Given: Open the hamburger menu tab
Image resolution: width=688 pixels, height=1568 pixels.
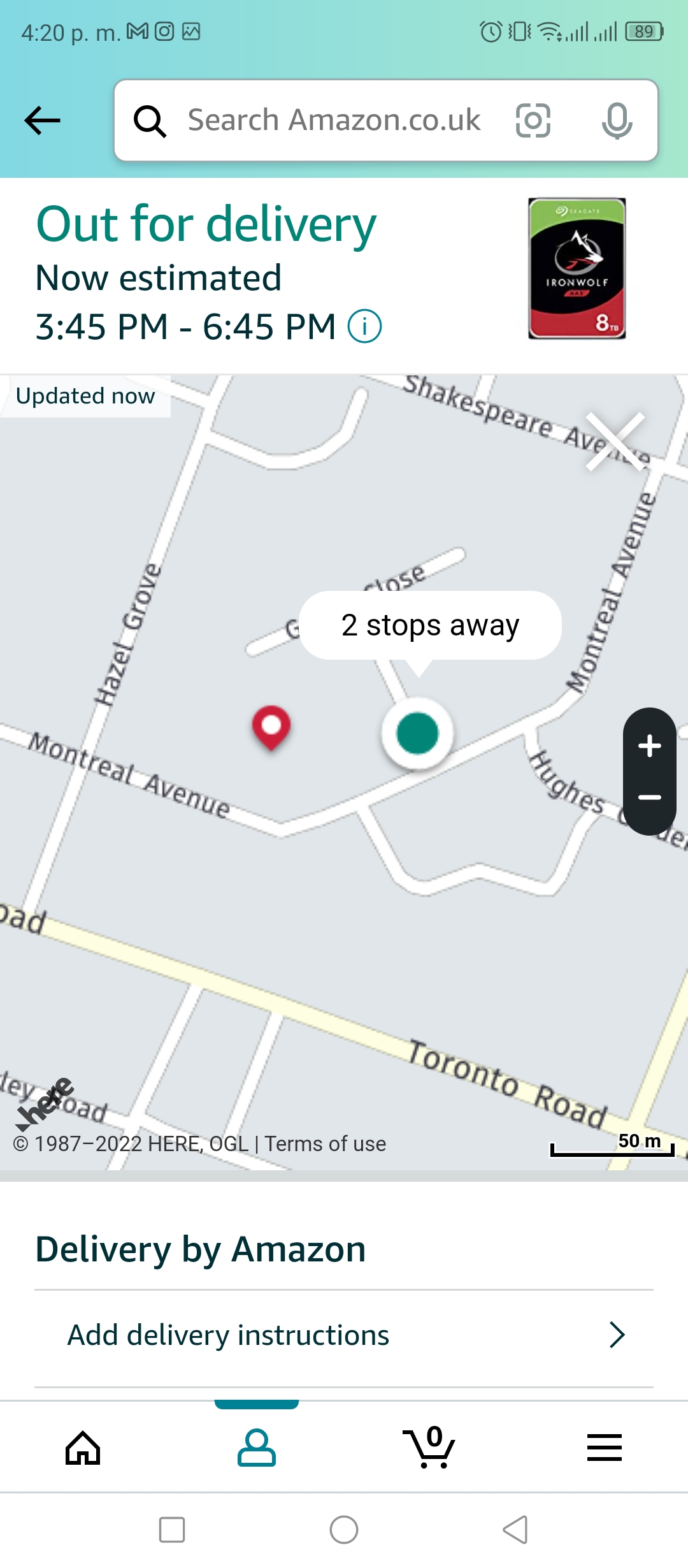Looking at the screenshot, I should pos(604,1448).
